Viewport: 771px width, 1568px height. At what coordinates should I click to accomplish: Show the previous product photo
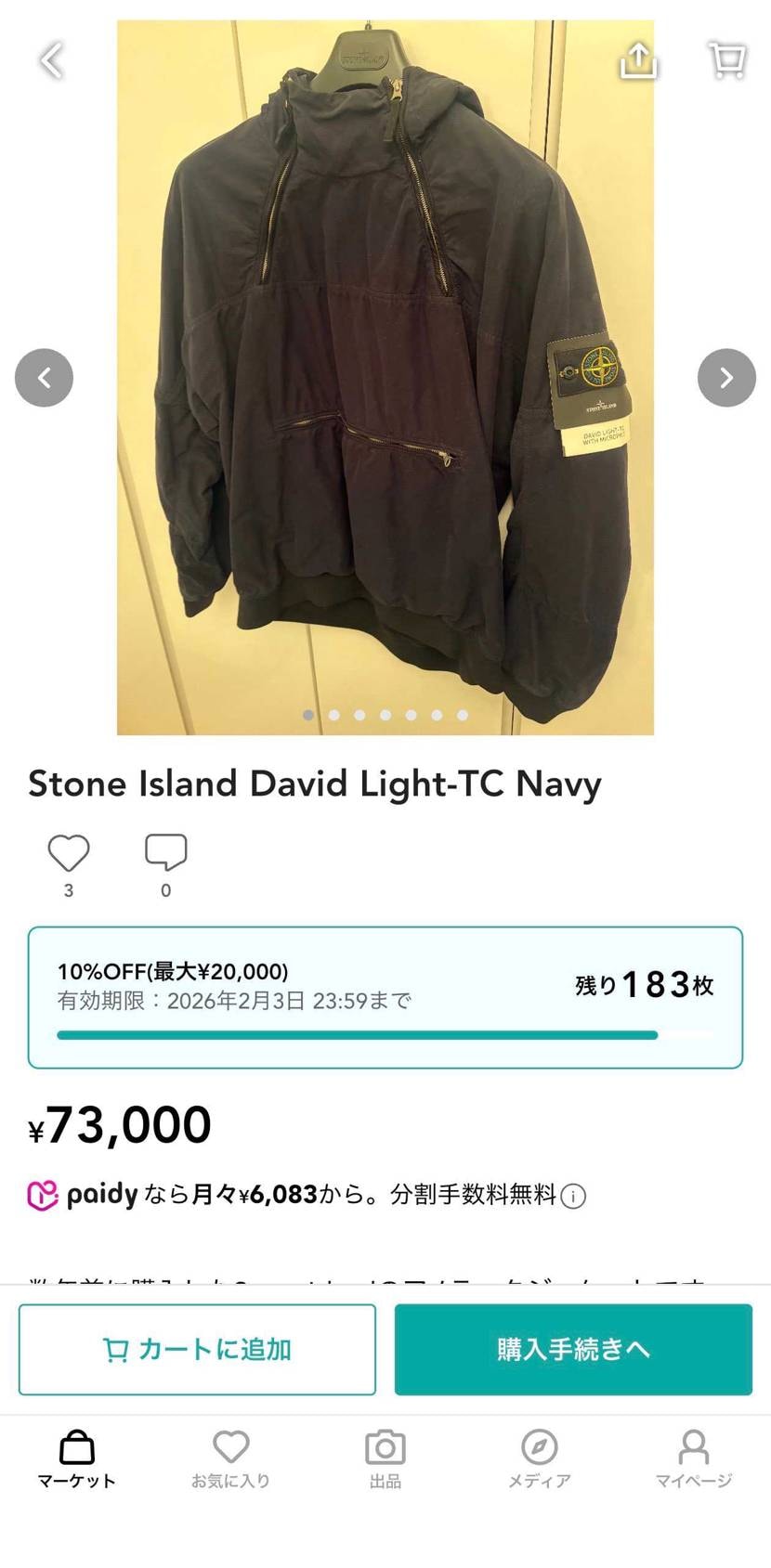[45, 377]
